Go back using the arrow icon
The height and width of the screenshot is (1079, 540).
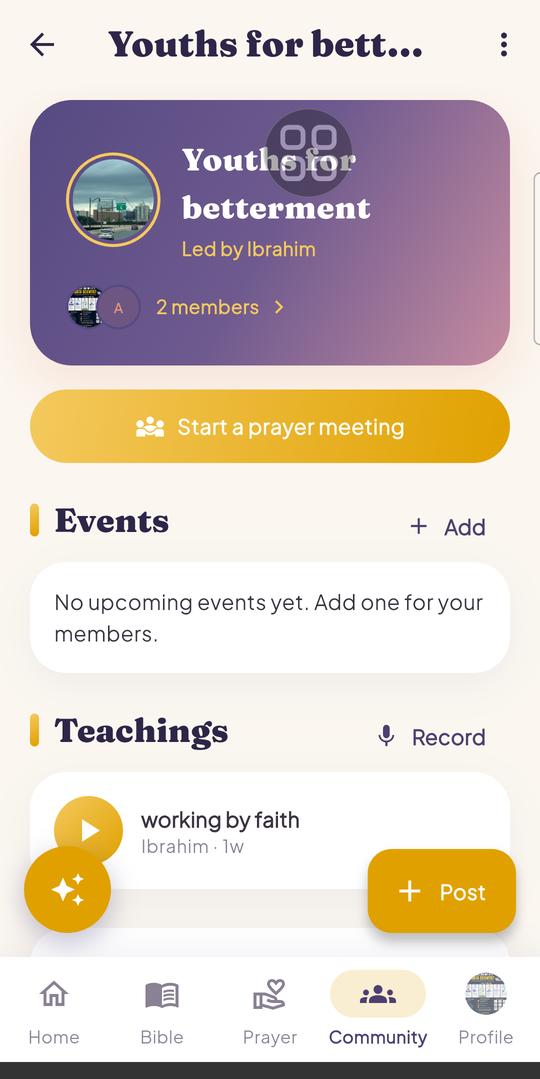coord(42,45)
